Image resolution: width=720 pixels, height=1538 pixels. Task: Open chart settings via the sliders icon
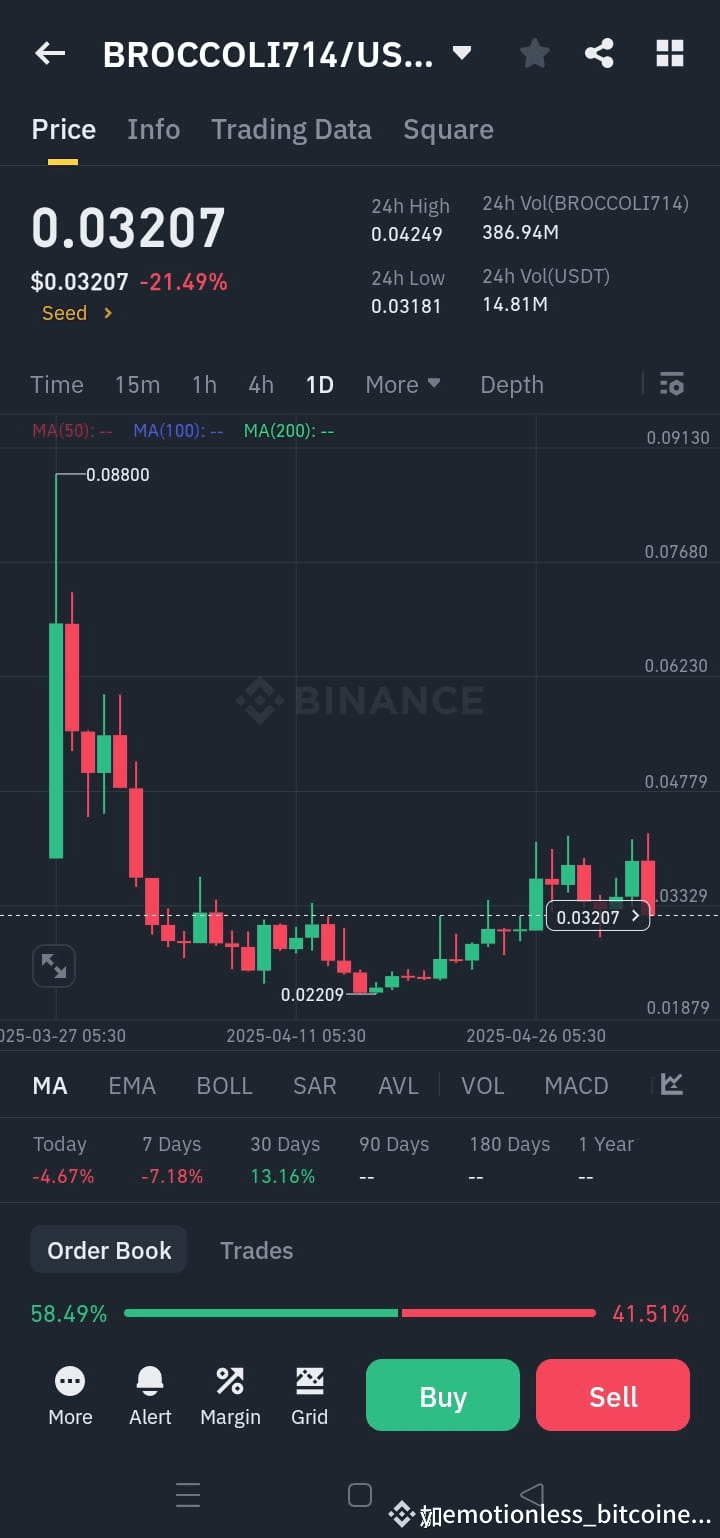(x=671, y=384)
